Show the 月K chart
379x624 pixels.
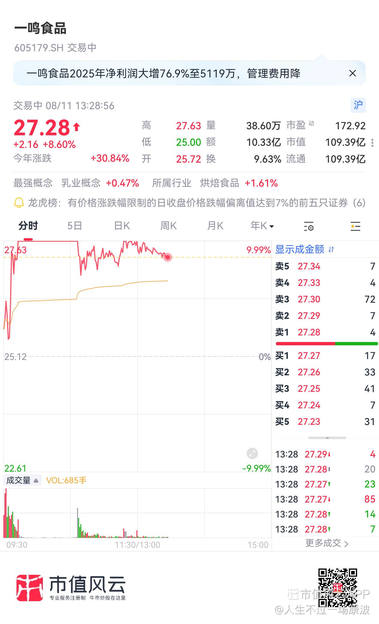coord(215,226)
